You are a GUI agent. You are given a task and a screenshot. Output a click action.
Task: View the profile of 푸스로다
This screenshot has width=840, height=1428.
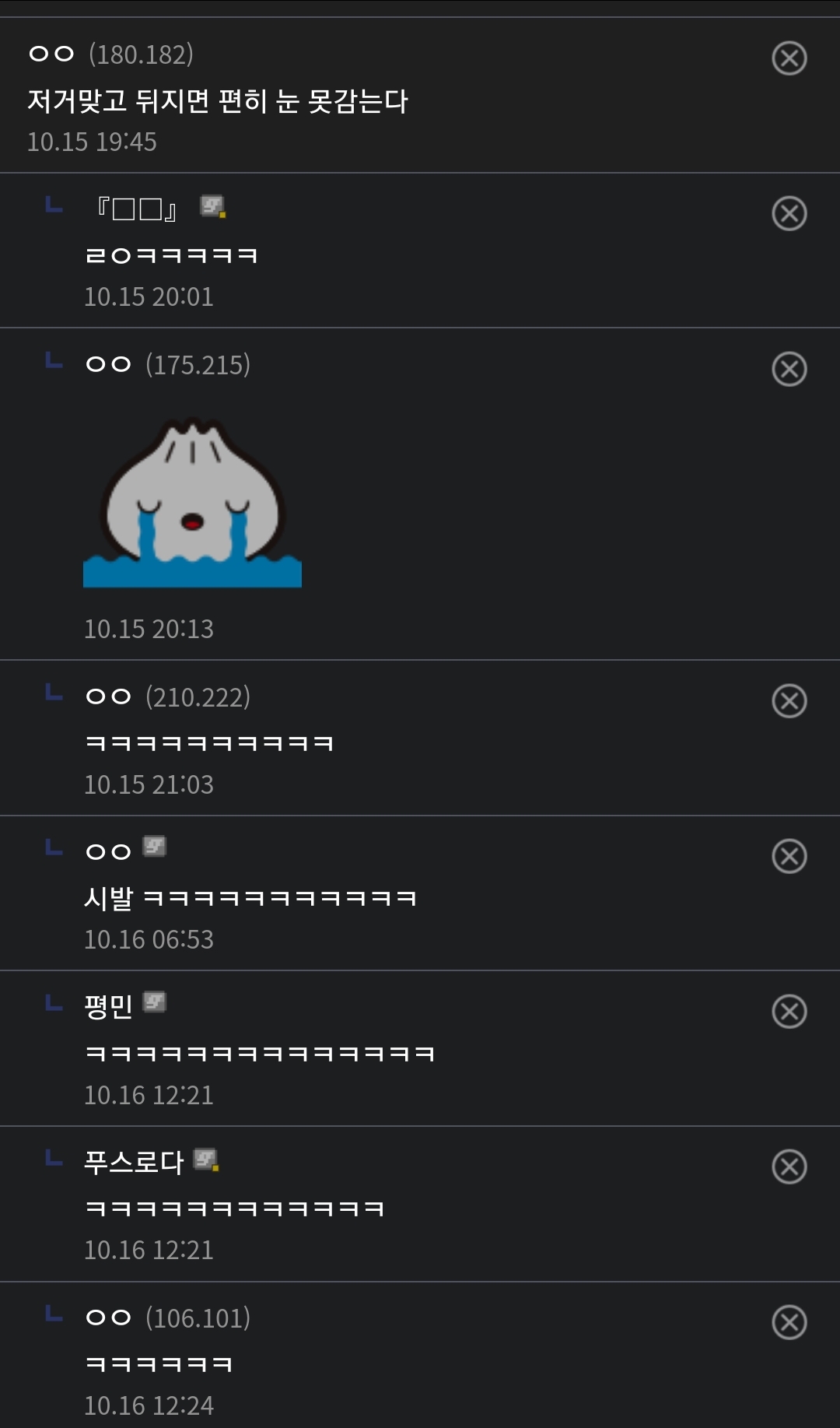click(x=134, y=1162)
